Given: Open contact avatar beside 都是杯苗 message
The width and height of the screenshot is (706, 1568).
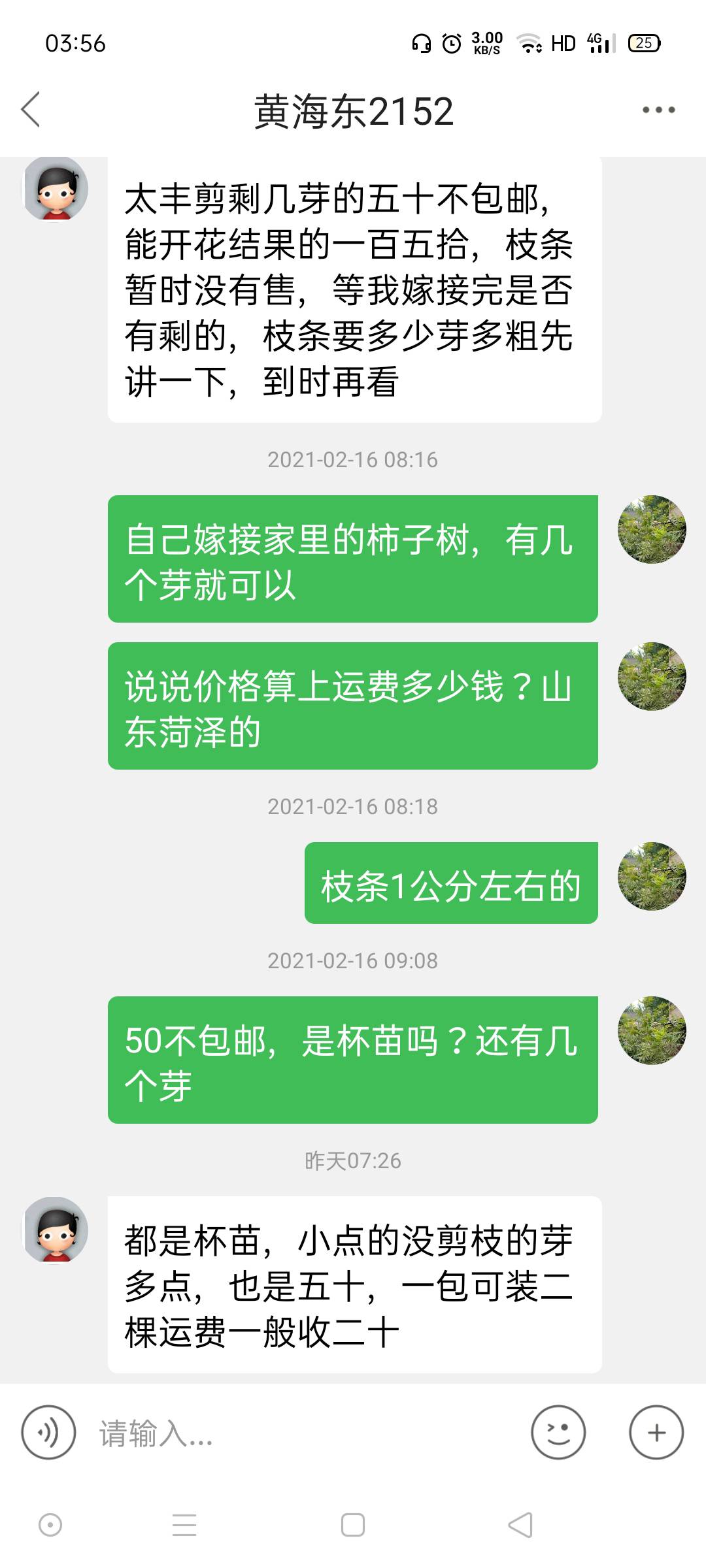Looking at the screenshot, I should (x=56, y=1229).
